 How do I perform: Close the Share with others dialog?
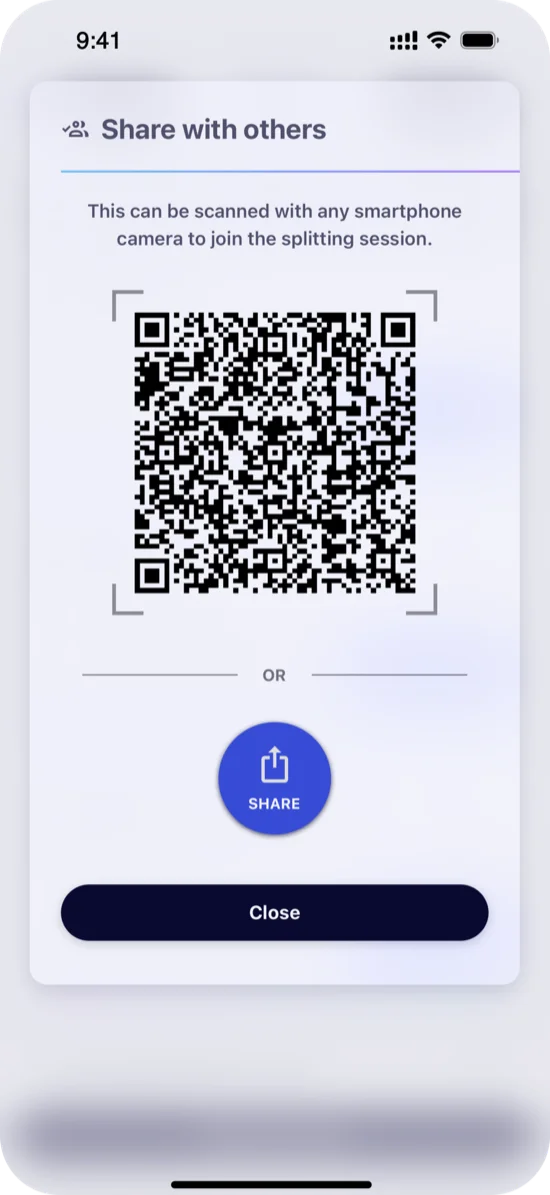pos(274,912)
